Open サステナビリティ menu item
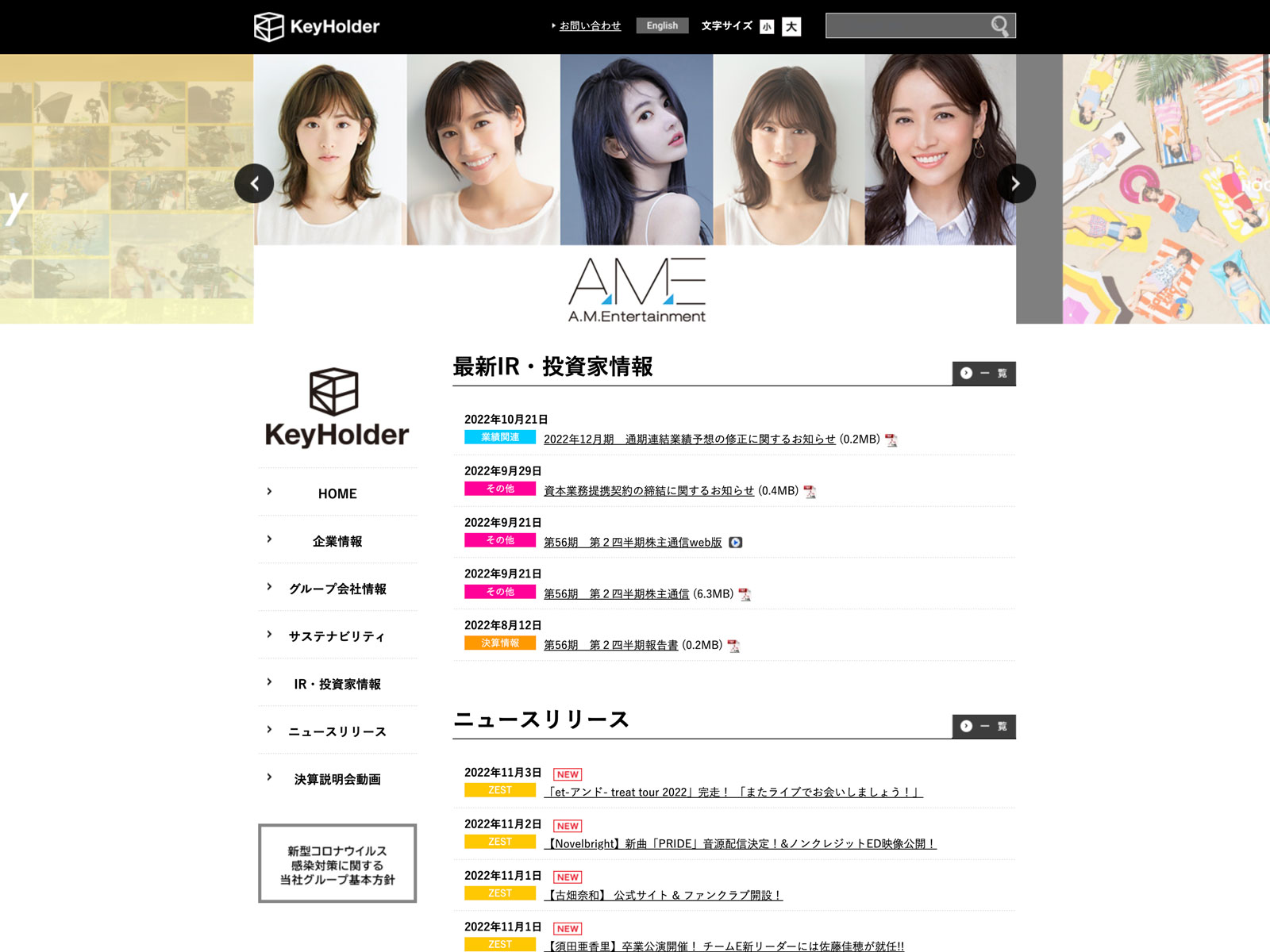This screenshot has width=1270, height=952. coord(337,636)
